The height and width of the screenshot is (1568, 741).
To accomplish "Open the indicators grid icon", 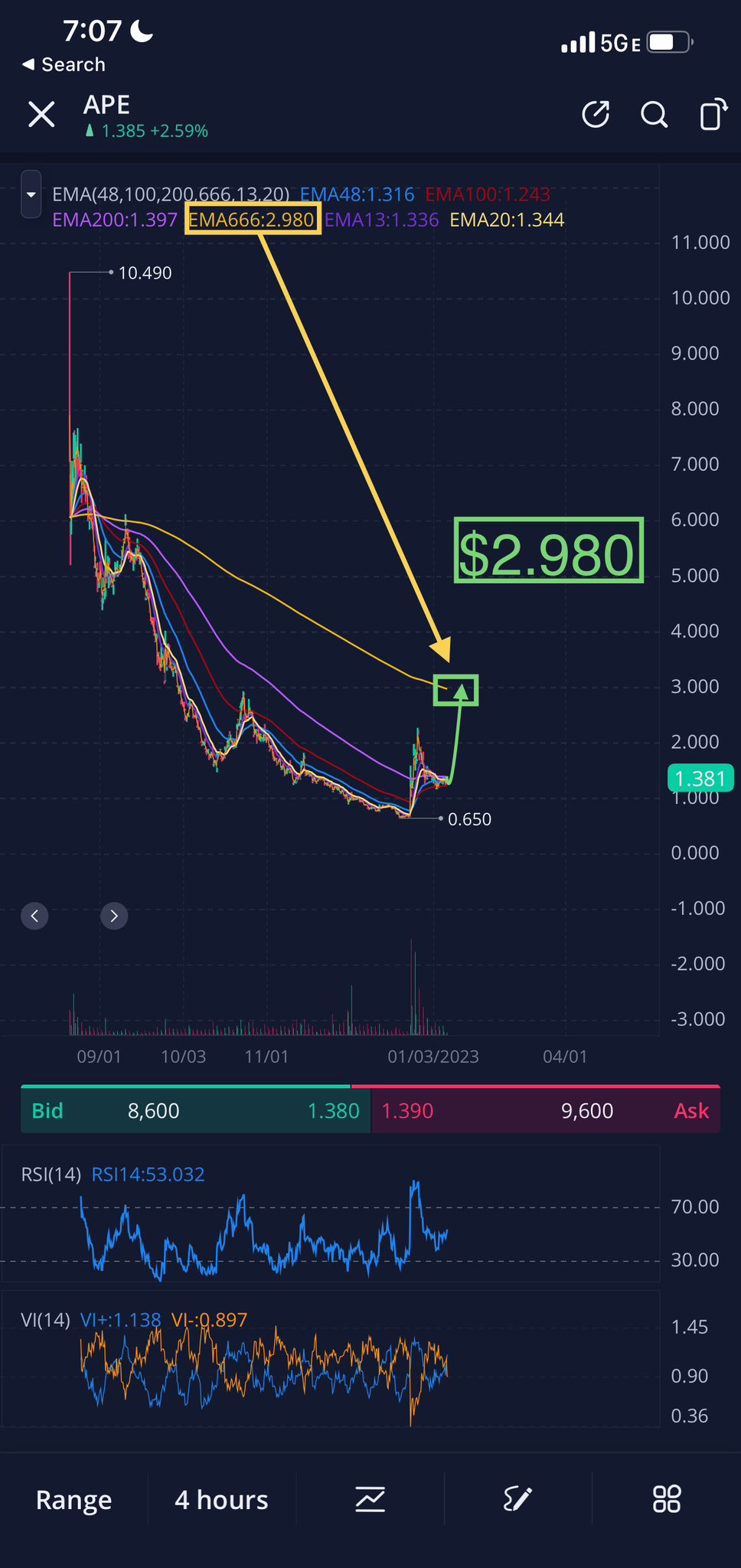I will (x=667, y=1499).
